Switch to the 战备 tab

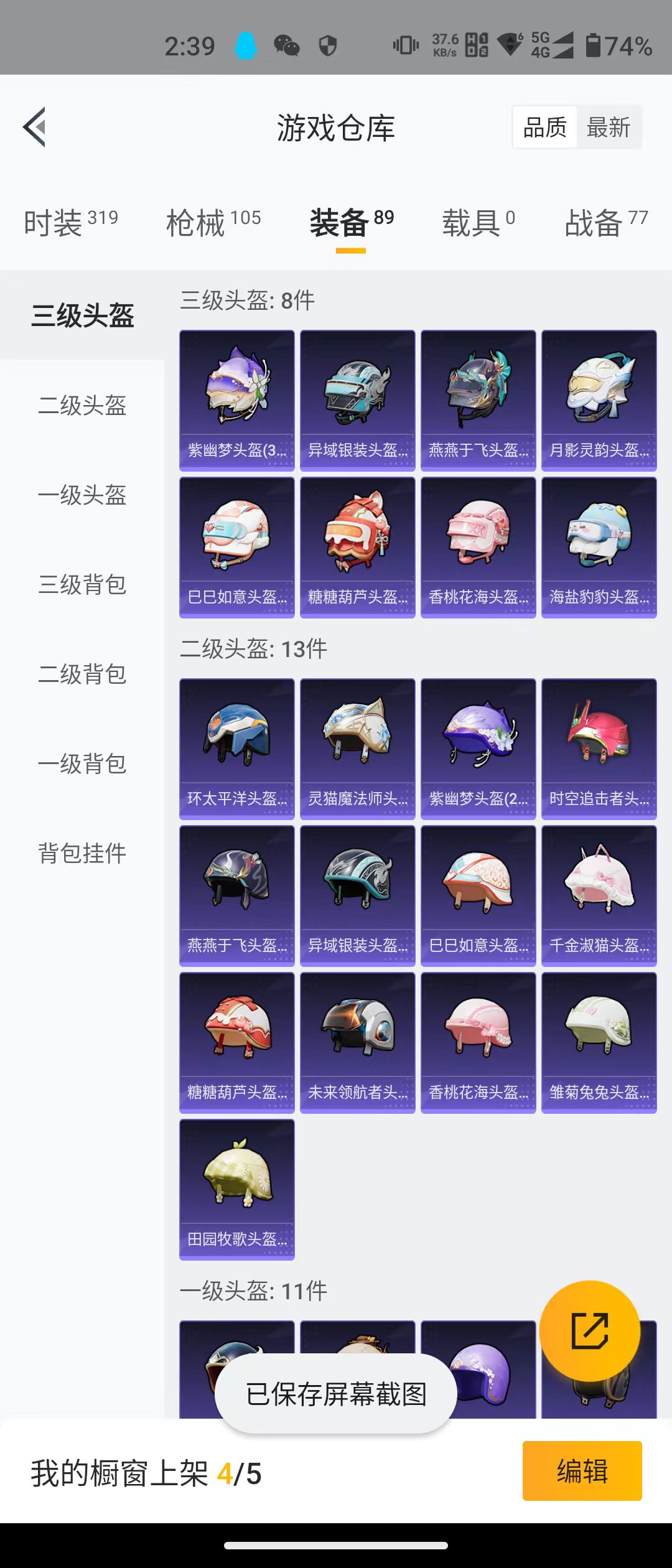tap(605, 222)
